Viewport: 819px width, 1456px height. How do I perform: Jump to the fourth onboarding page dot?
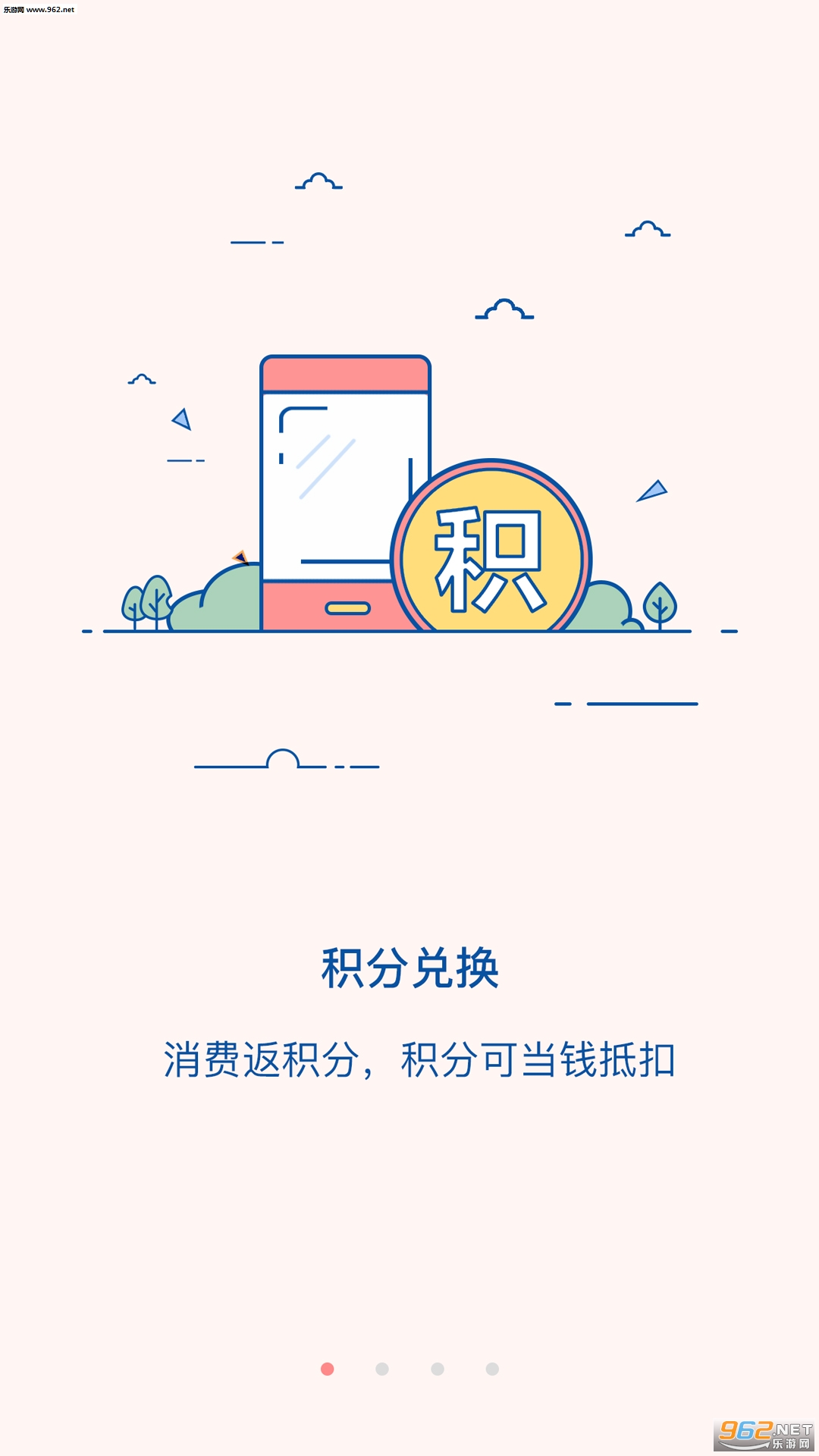click(x=492, y=1369)
